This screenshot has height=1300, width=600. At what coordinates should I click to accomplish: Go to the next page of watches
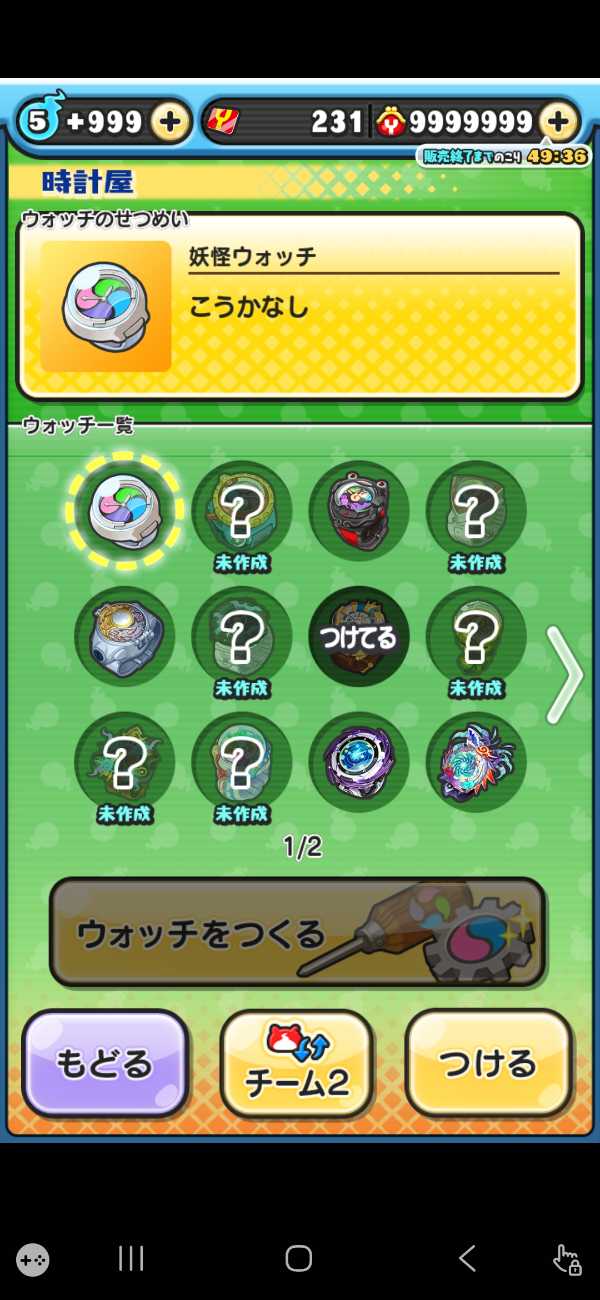[x=564, y=675]
